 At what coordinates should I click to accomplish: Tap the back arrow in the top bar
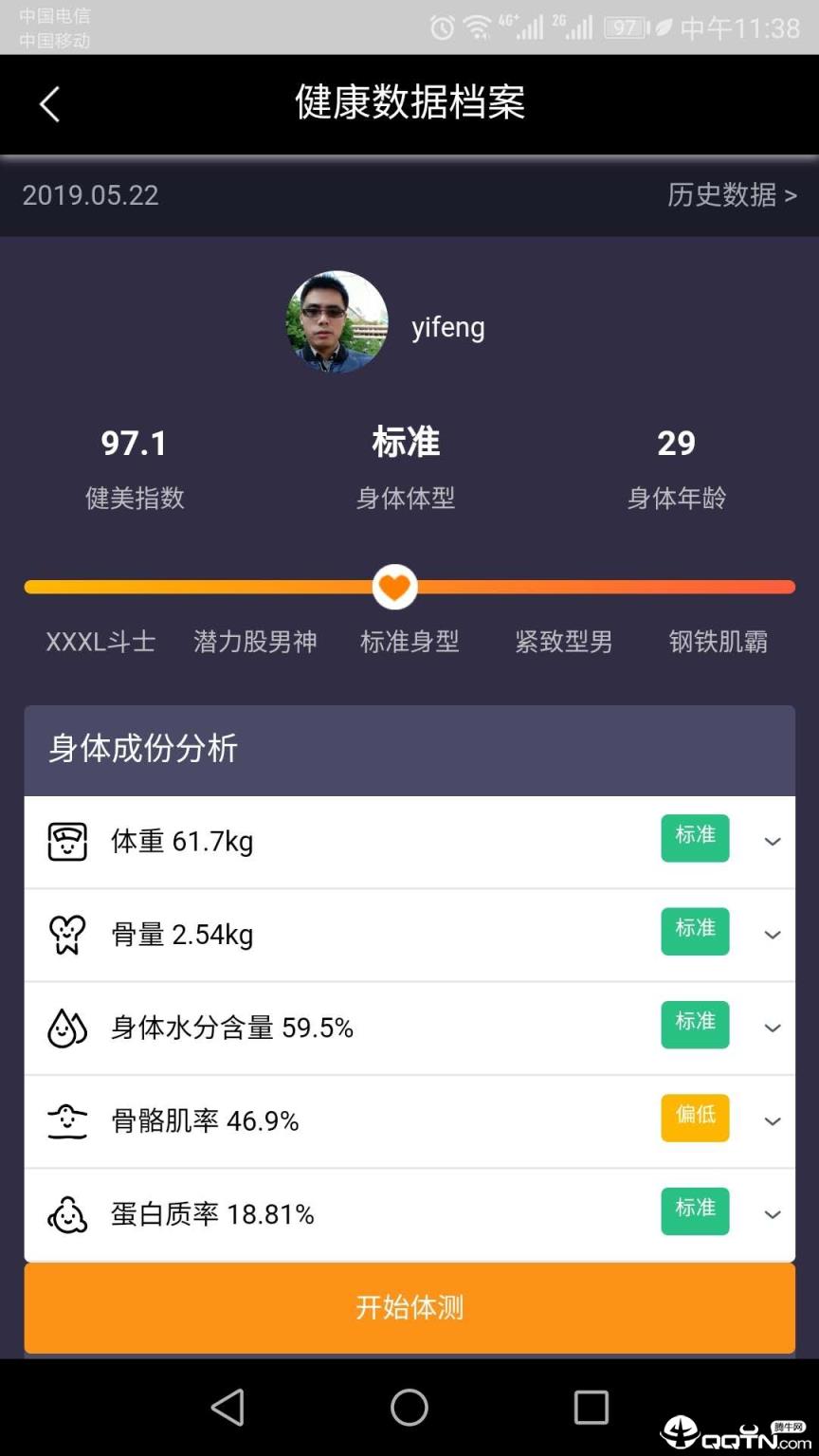tap(49, 104)
